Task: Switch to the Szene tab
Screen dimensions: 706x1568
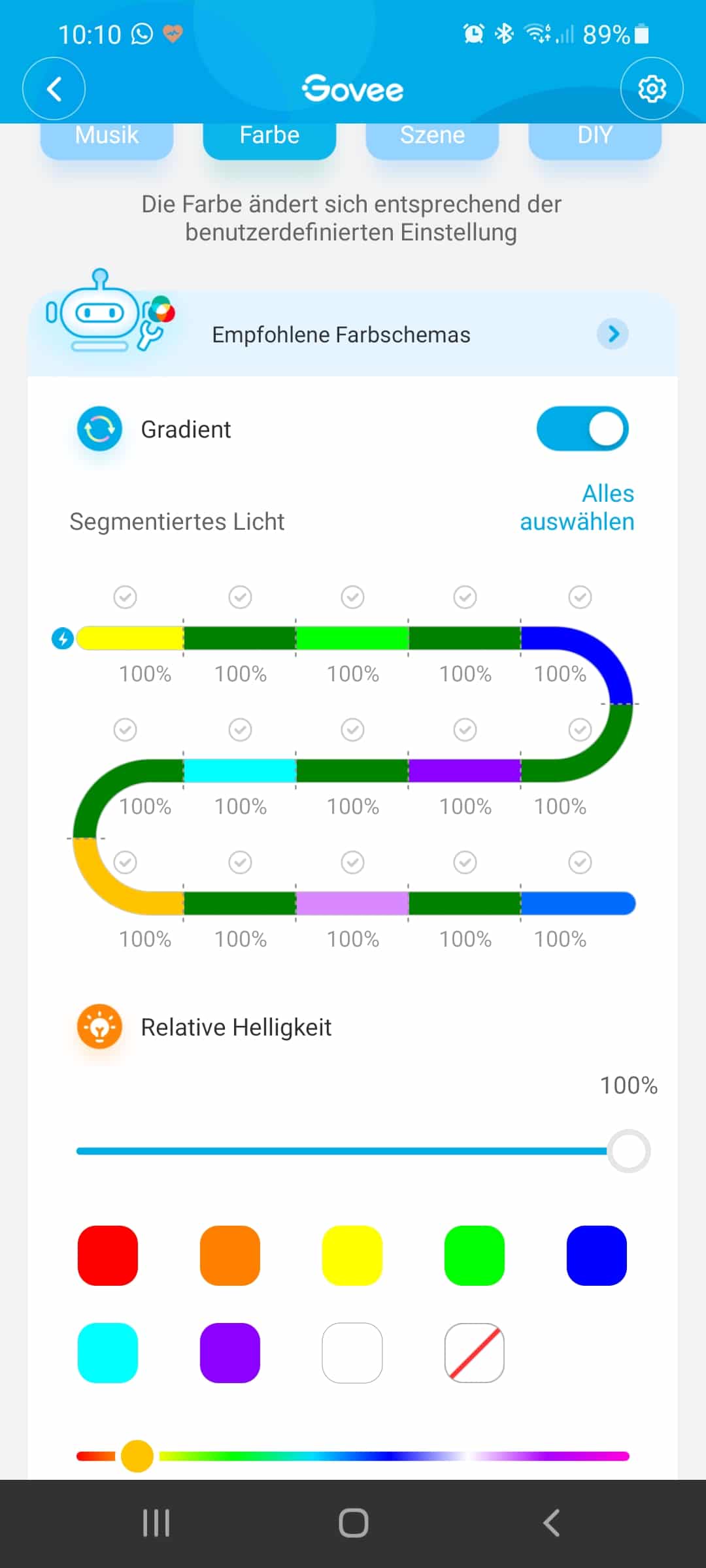Action: pyautogui.click(x=432, y=136)
